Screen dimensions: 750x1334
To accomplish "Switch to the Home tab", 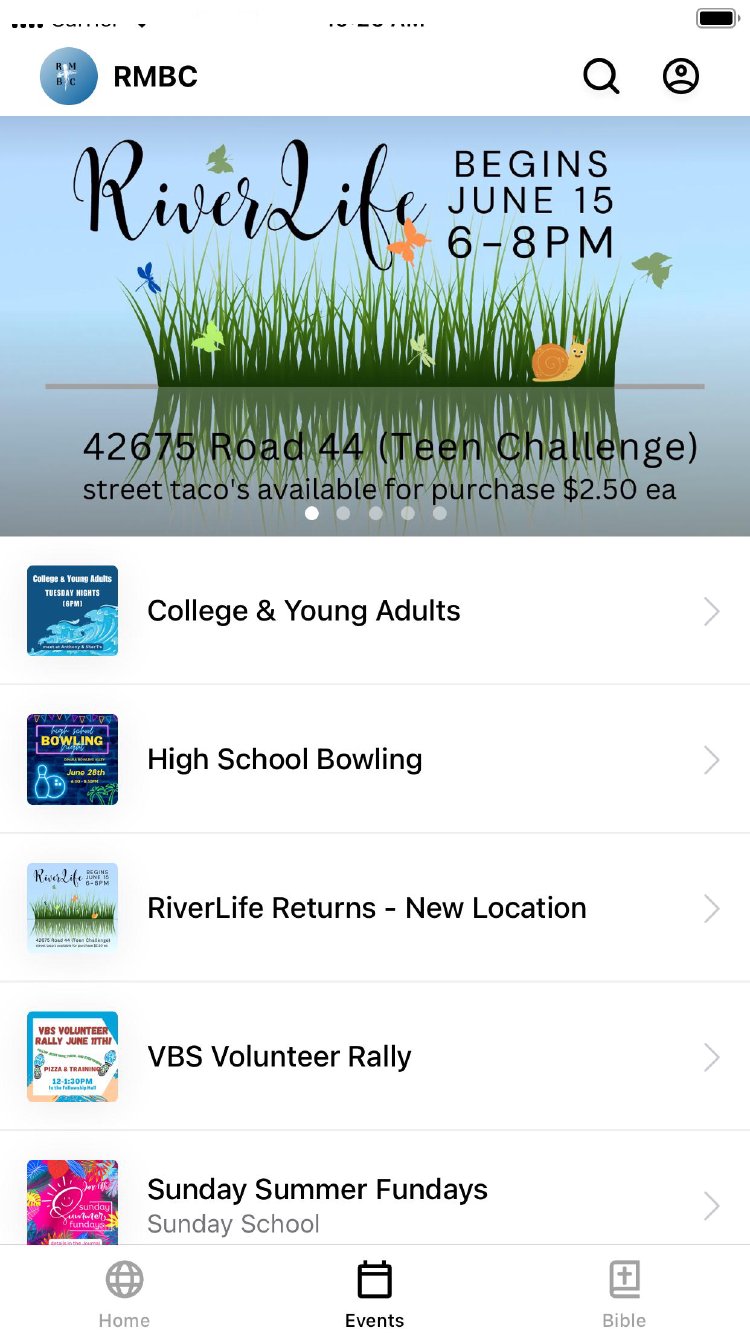I will [x=124, y=1293].
